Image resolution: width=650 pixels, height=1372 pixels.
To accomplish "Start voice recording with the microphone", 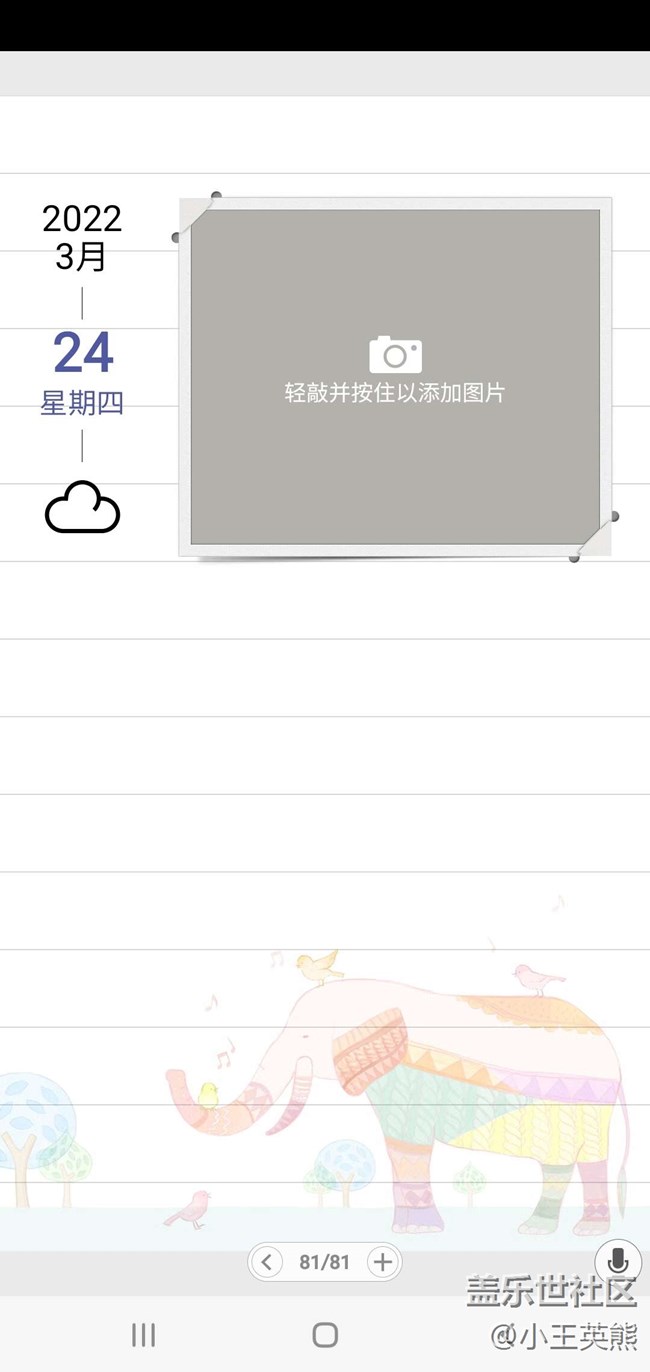I will pyautogui.click(x=618, y=1260).
